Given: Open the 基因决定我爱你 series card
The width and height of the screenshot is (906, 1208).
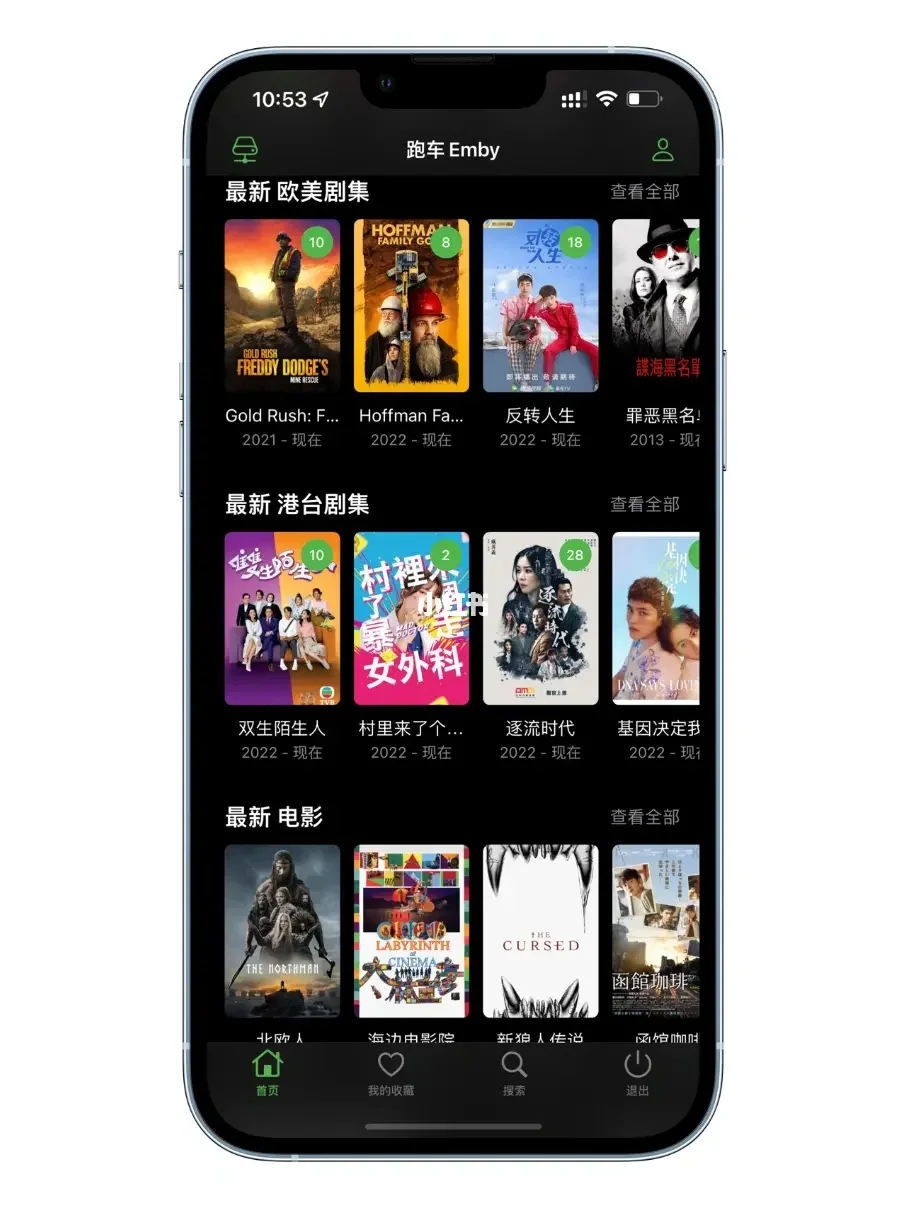Looking at the screenshot, I should [x=656, y=618].
